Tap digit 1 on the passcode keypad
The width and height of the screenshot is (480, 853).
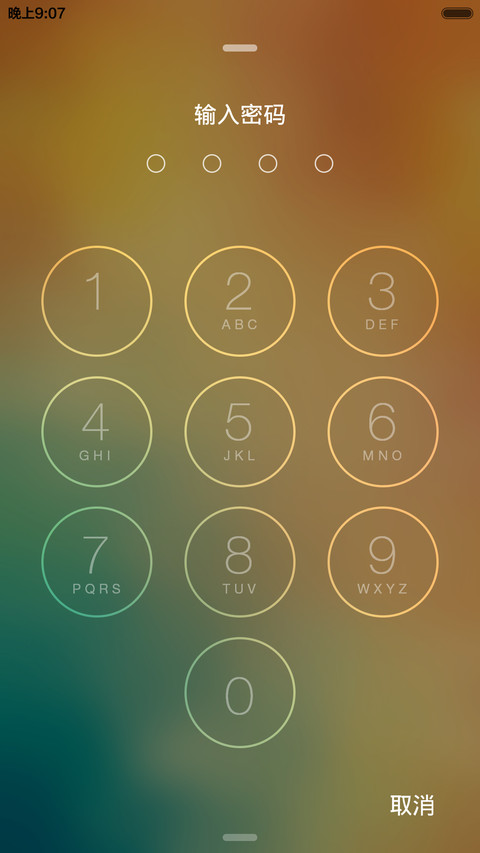coord(97,301)
